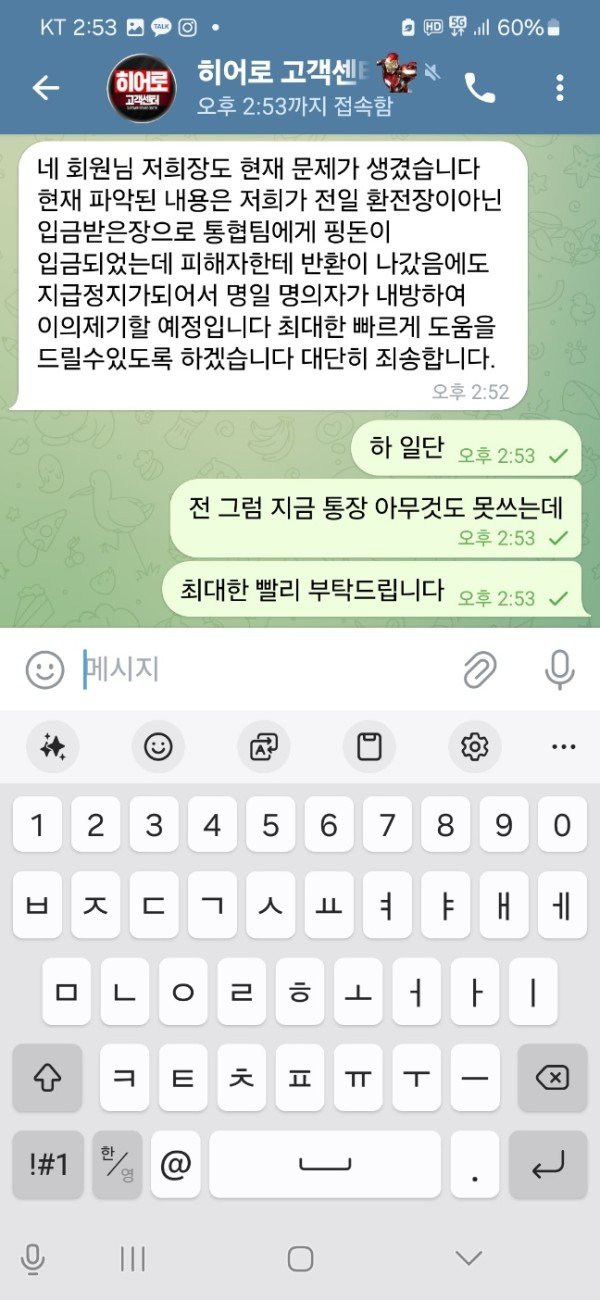
Task: Hide the keyboard with down chevron
Action: tap(468, 1258)
